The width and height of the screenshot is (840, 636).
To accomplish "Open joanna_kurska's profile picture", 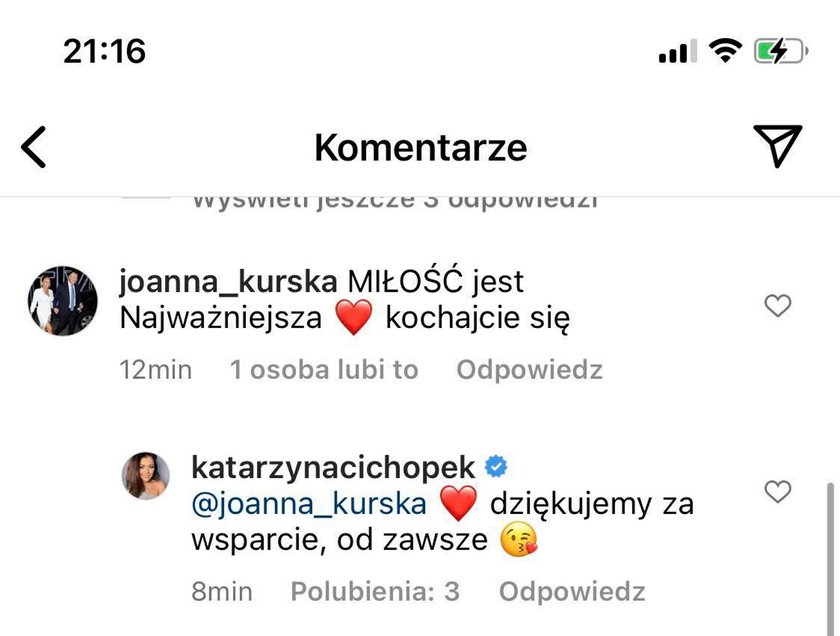I will tap(62, 300).
